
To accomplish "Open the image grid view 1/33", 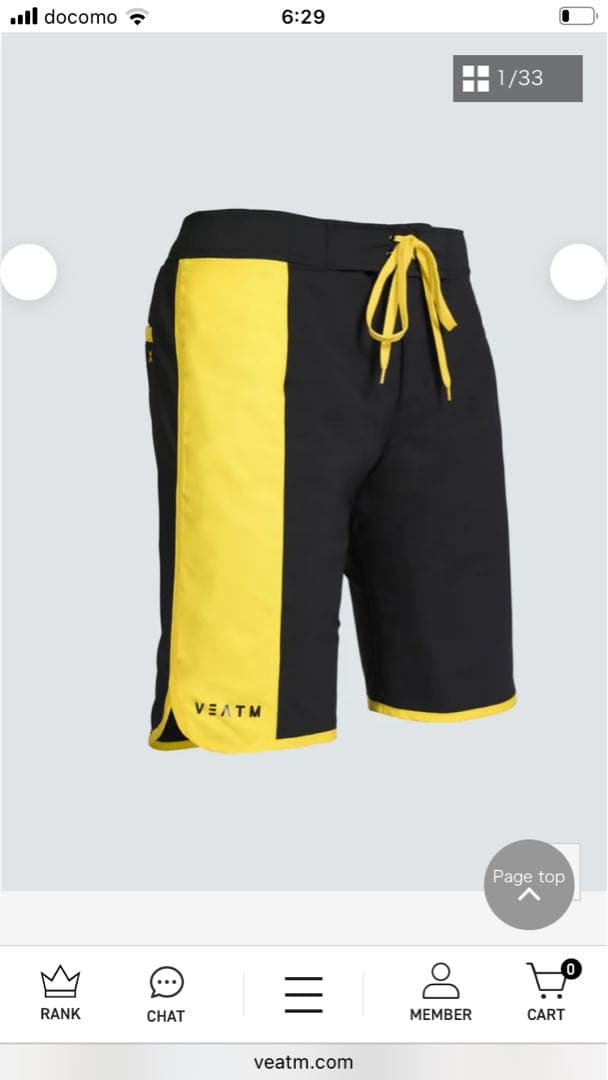I will click(517, 78).
